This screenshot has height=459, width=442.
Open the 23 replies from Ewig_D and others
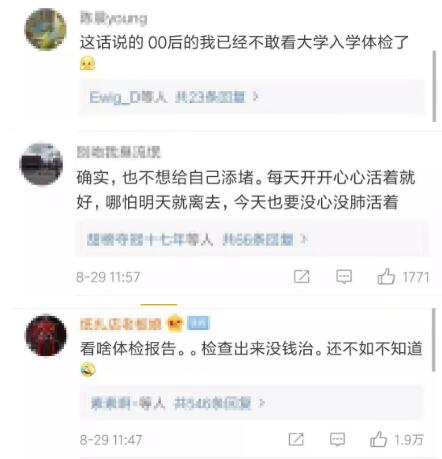point(174,97)
